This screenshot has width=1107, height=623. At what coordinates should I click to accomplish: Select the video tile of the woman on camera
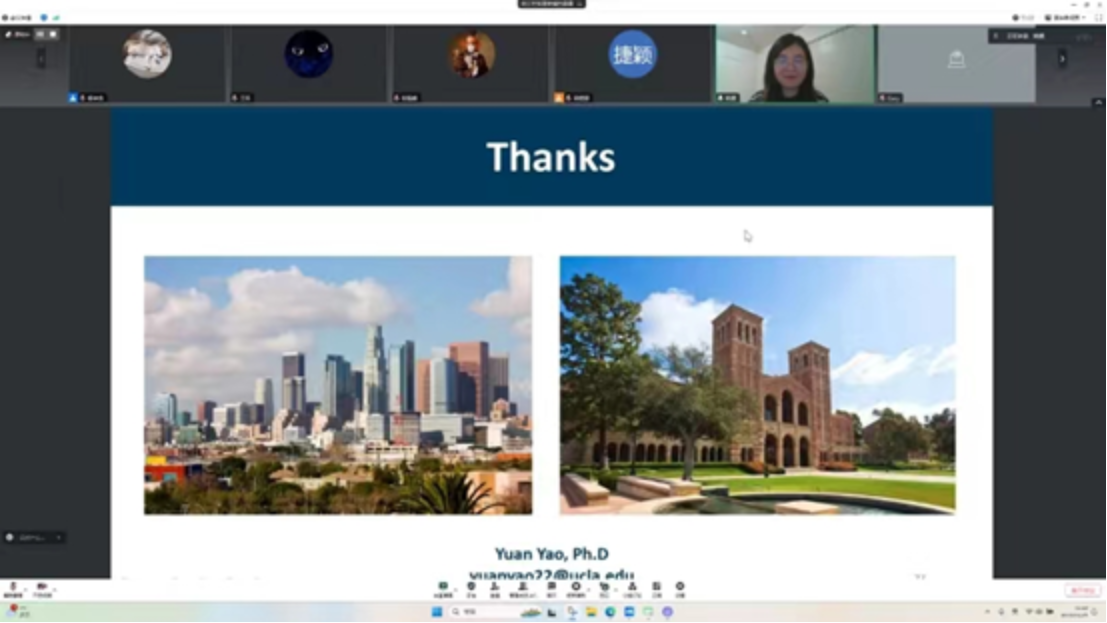pos(795,65)
